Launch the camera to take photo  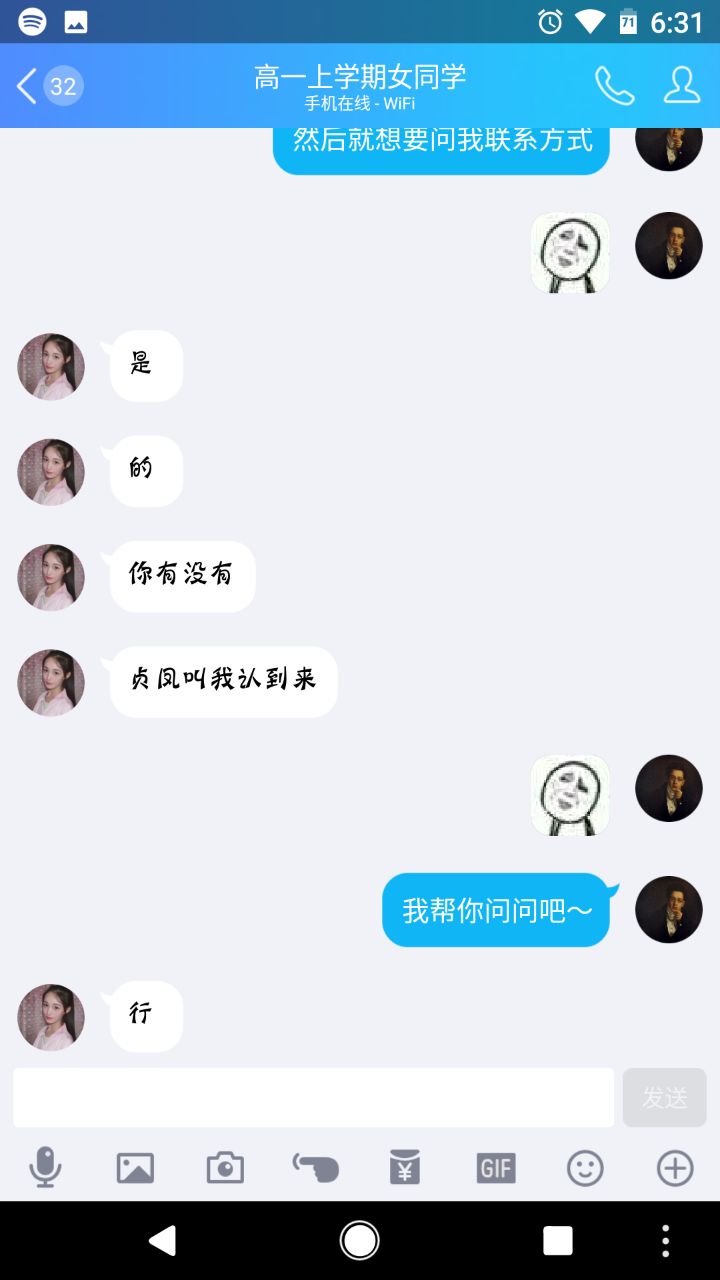point(225,1167)
